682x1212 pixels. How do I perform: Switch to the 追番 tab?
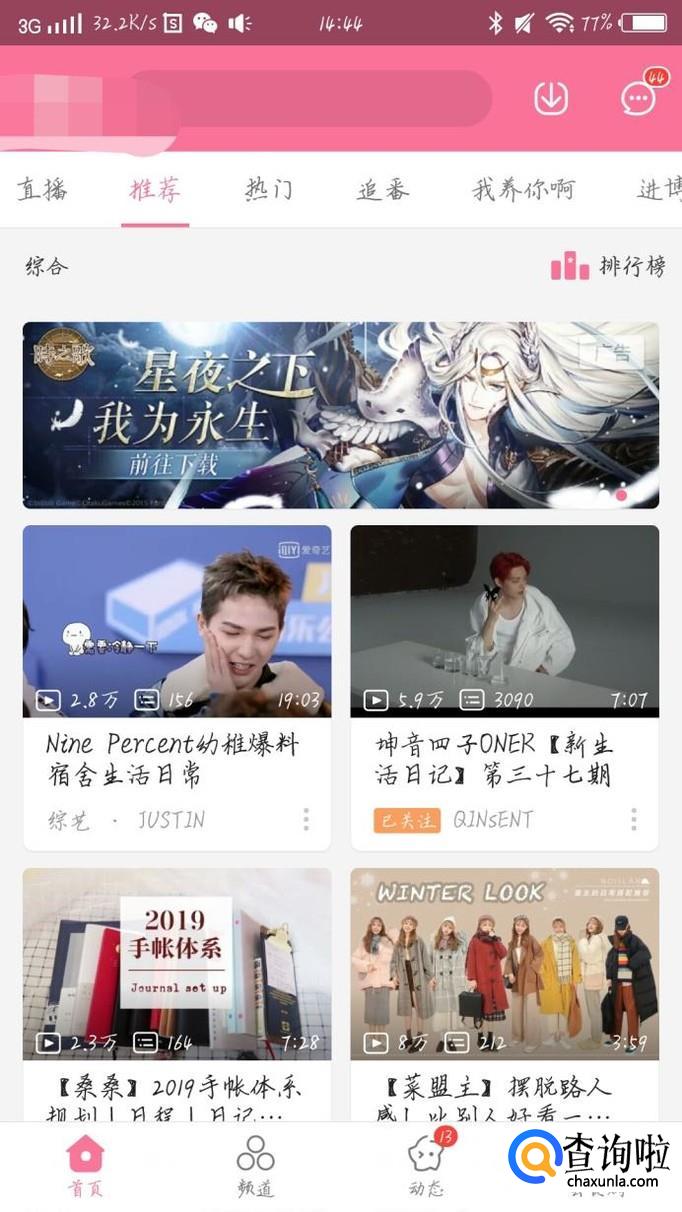tap(383, 189)
